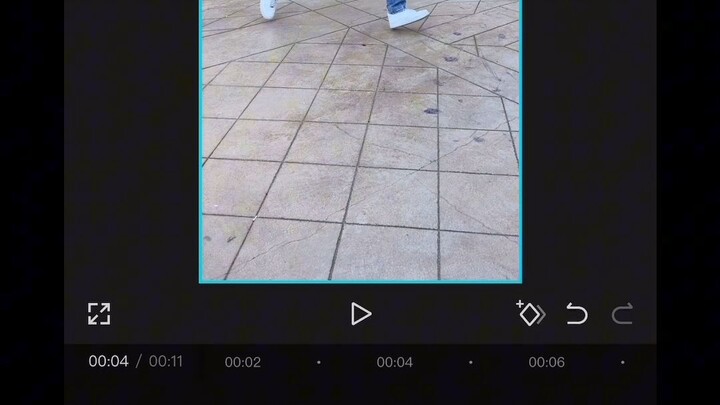720x405 pixels.
Task: Undo the last edit
Action: coord(577,314)
